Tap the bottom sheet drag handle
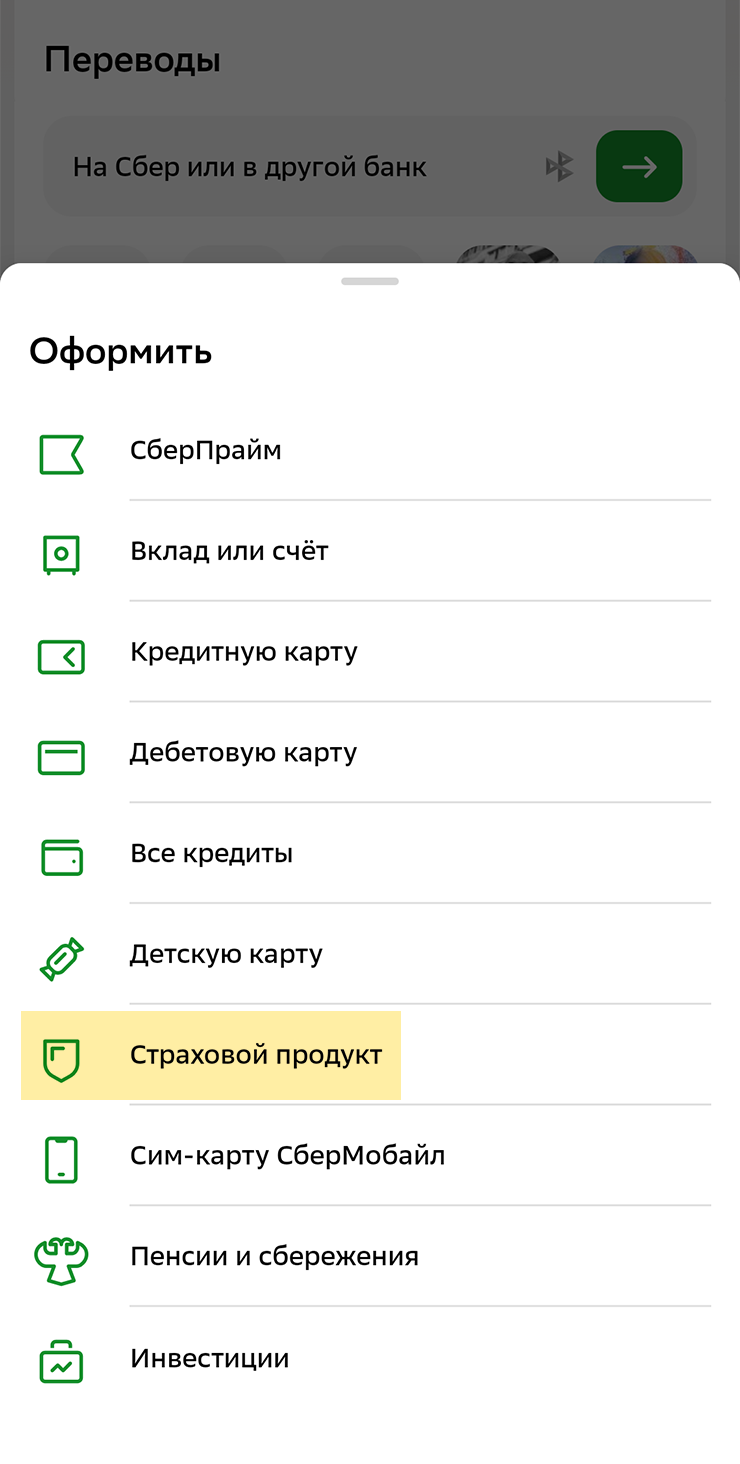740x1464 pixels. [x=370, y=282]
